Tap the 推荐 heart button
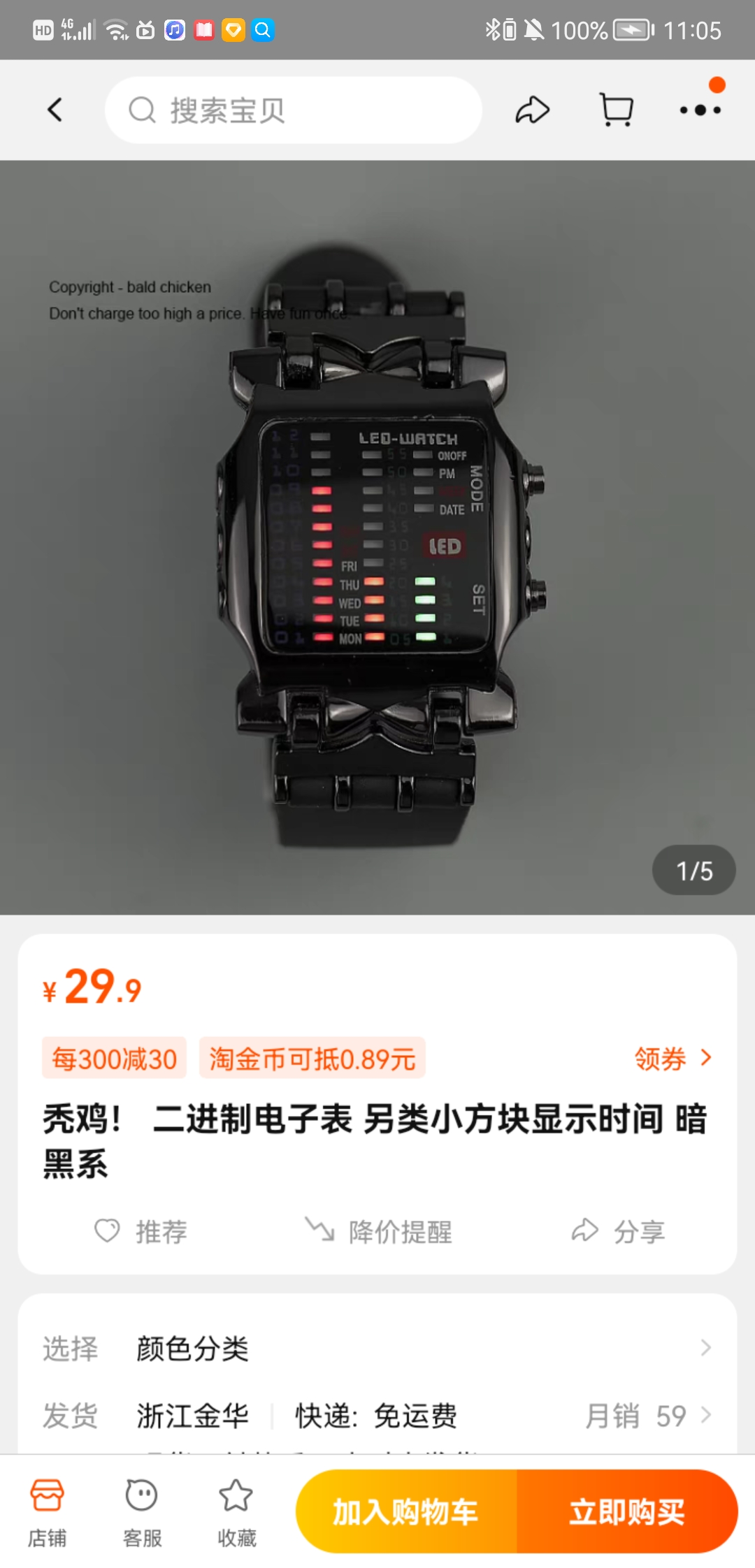Image resolution: width=755 pixels, height=1568 pixels. point(142,1231)
